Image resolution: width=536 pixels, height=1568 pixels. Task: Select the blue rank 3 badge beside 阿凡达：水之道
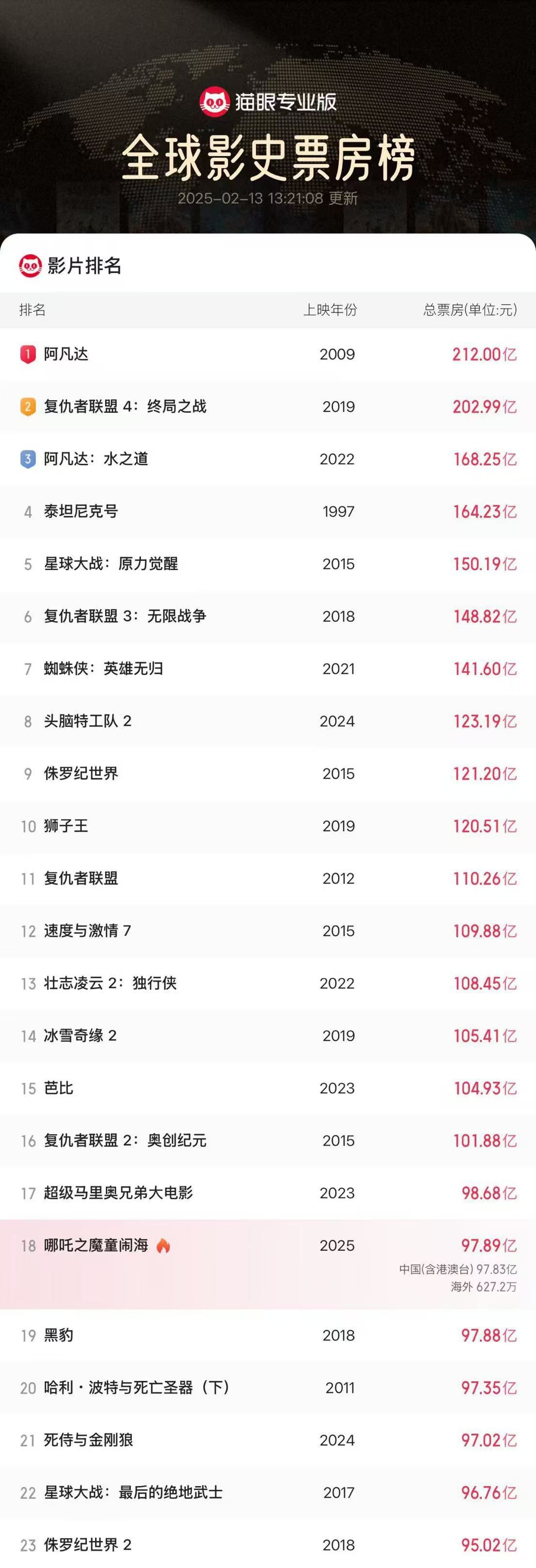(26, 459)
